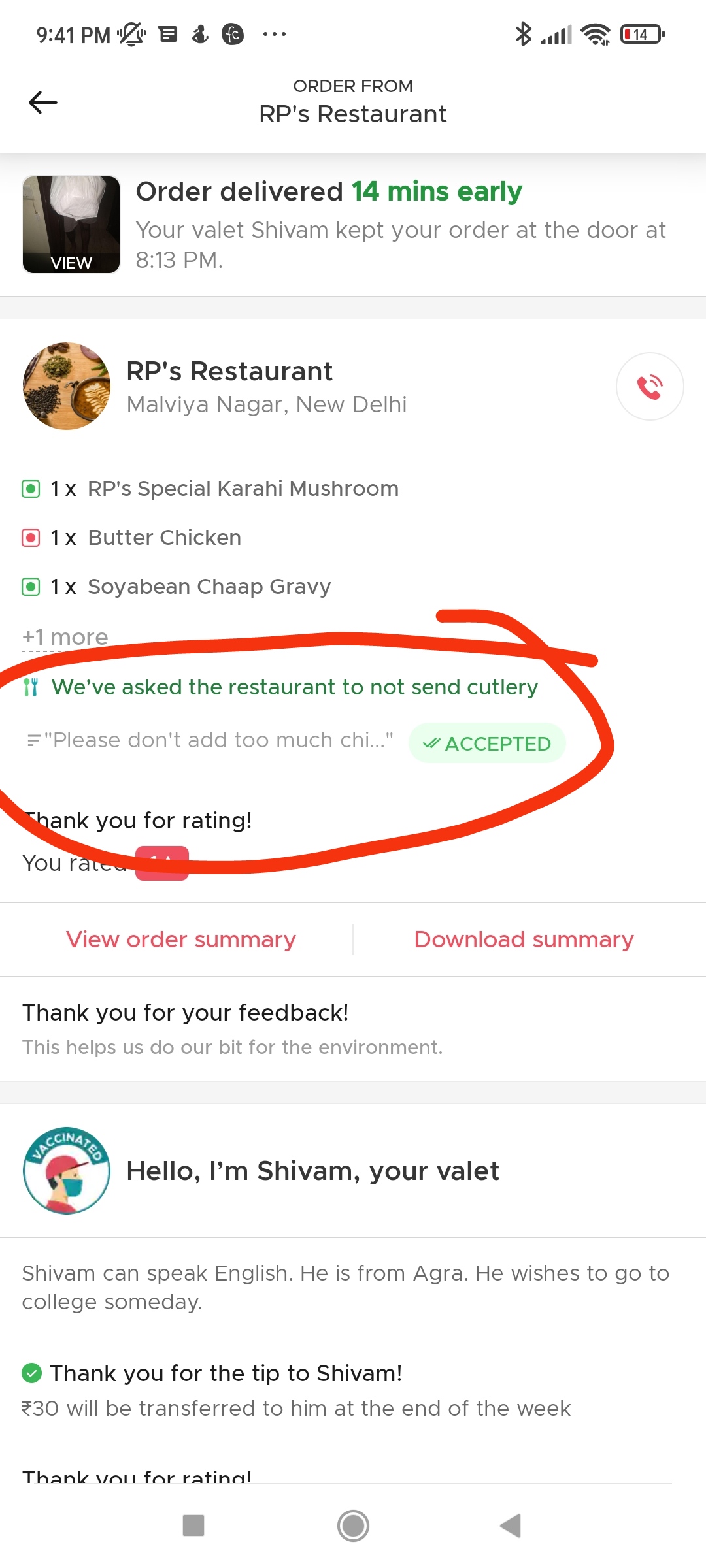
Task: Call RP's Restaurant
Action: [650, 387]
